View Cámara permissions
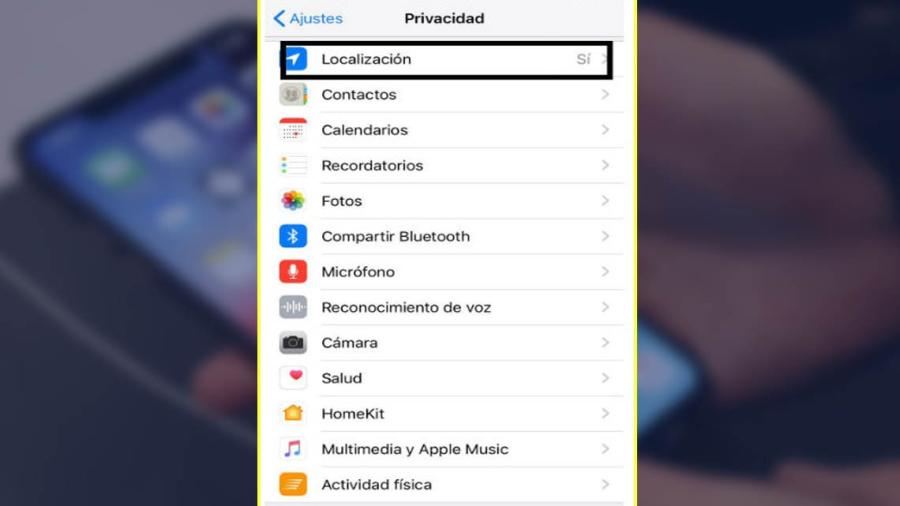The image size is (900, 506). point(445,343)
